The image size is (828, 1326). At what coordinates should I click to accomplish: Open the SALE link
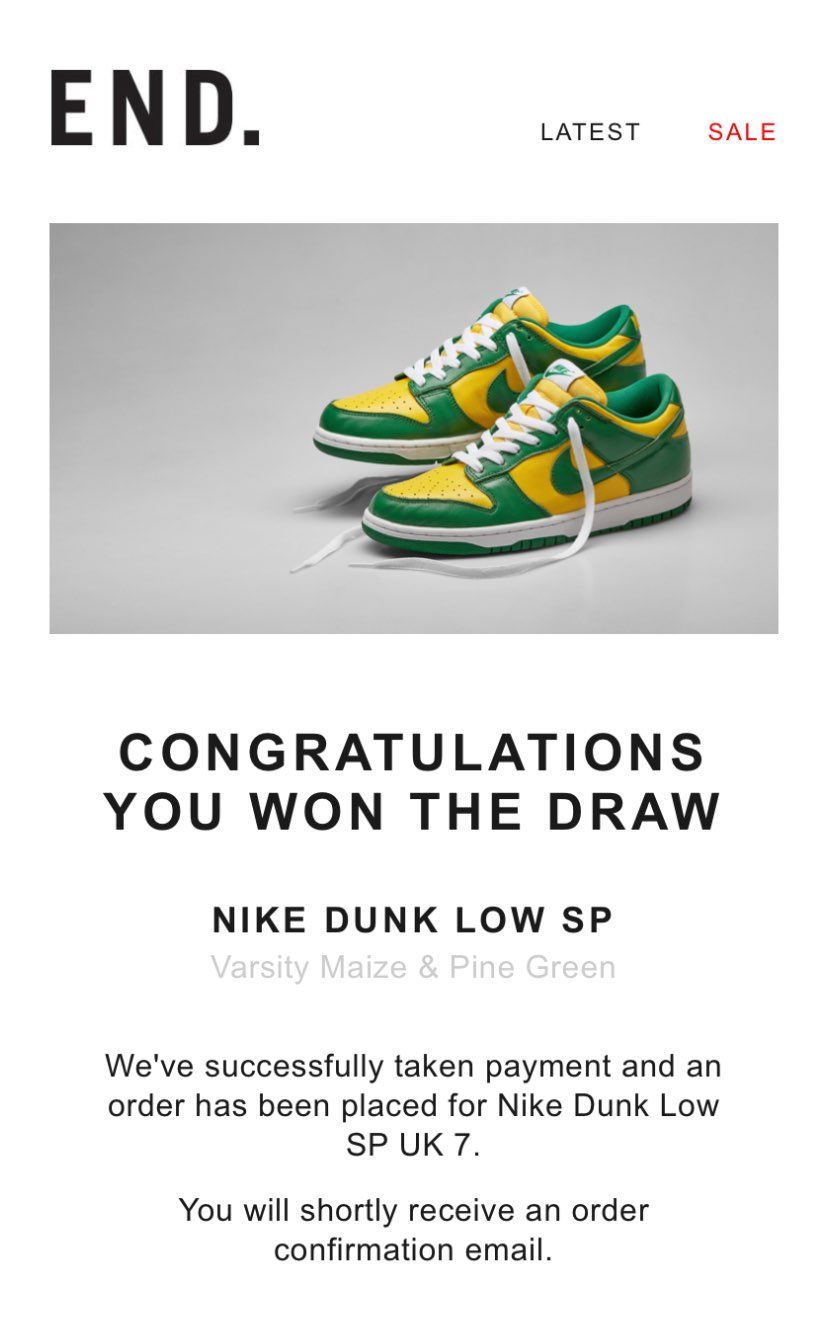pyautogui.click(x=741, y=132)
